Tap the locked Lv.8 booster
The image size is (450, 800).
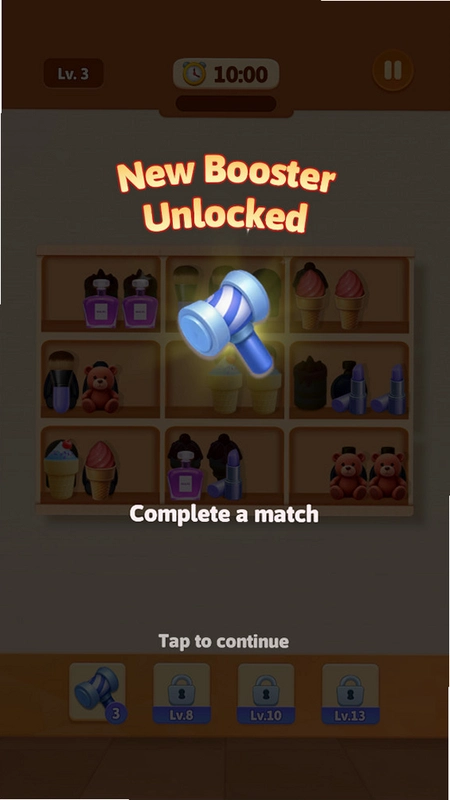tap(182, 693)
